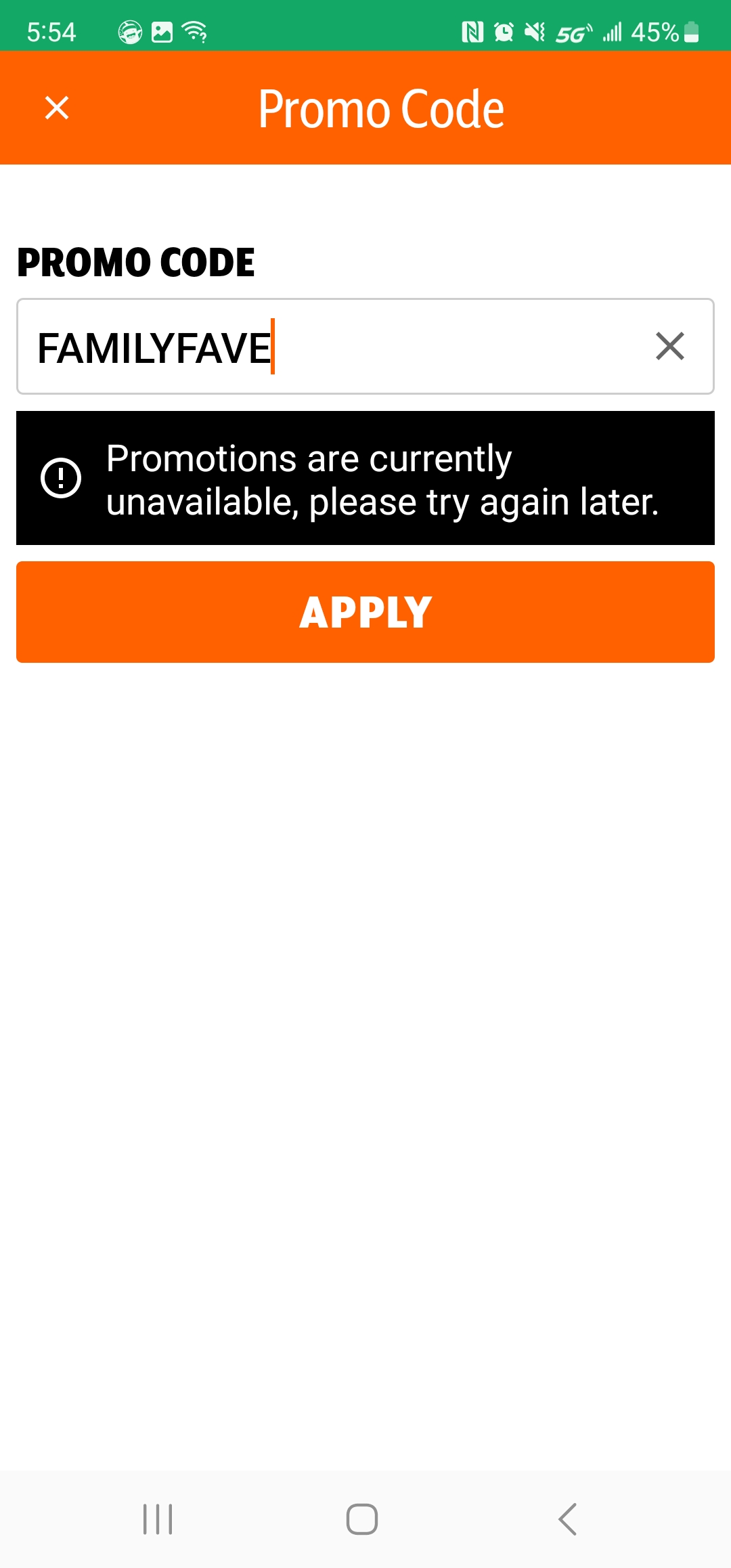Go back using the system back button
This screenshot has height=1568, width=731.
pyautogui.click(x=568, y=1519)
